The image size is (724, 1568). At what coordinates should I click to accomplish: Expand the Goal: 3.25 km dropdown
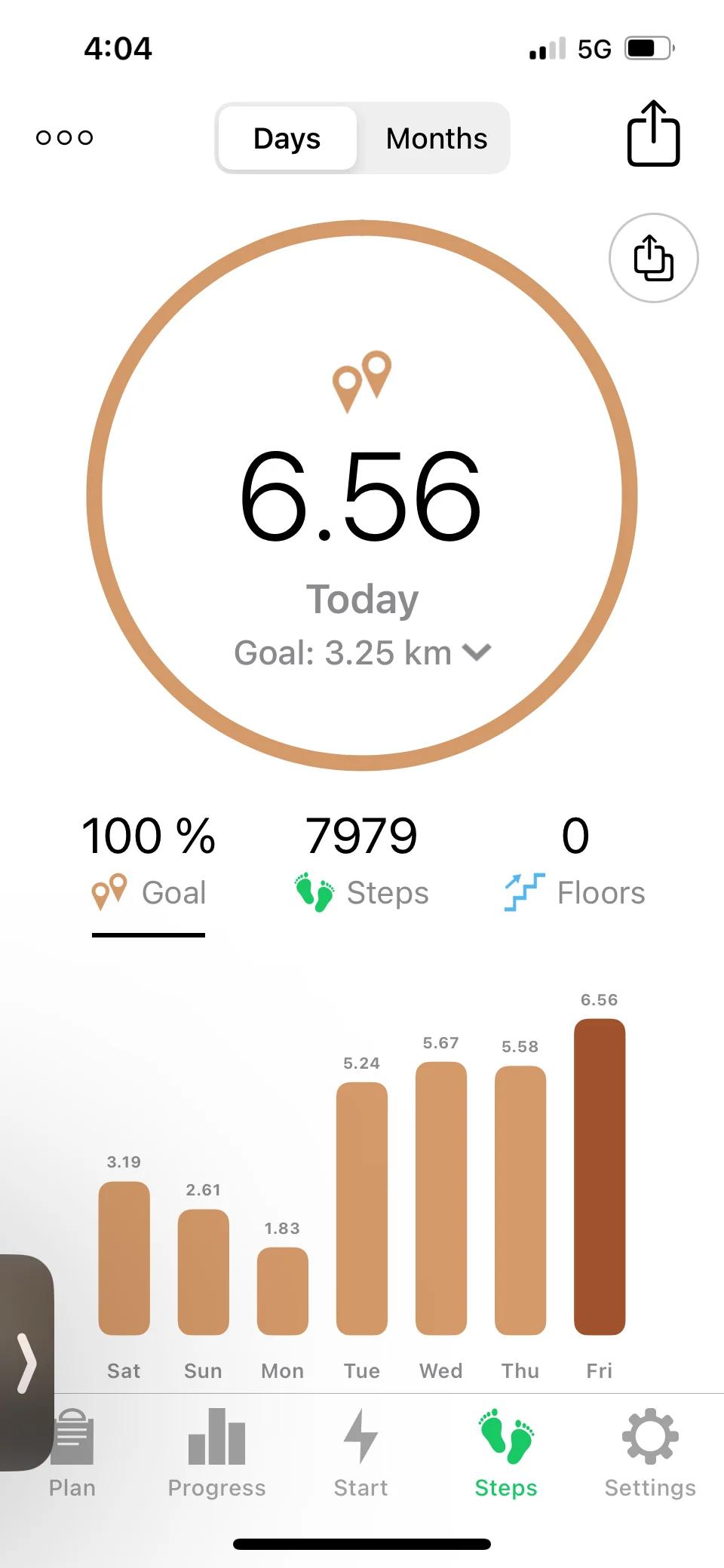tap(363, 652)
